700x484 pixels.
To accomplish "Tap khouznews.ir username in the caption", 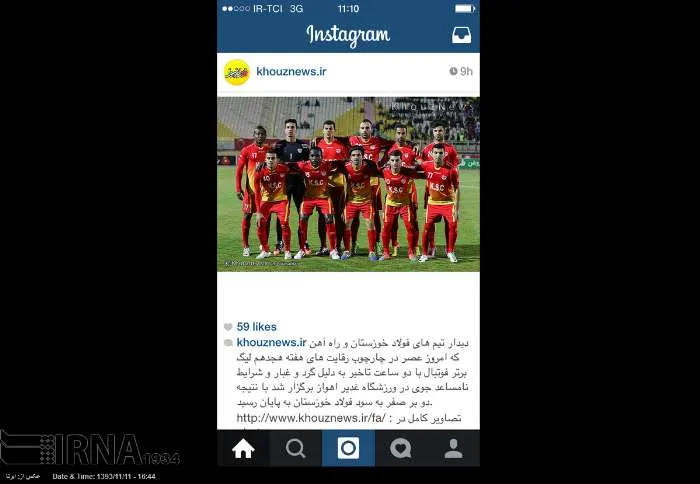I will tap(271, 342).
